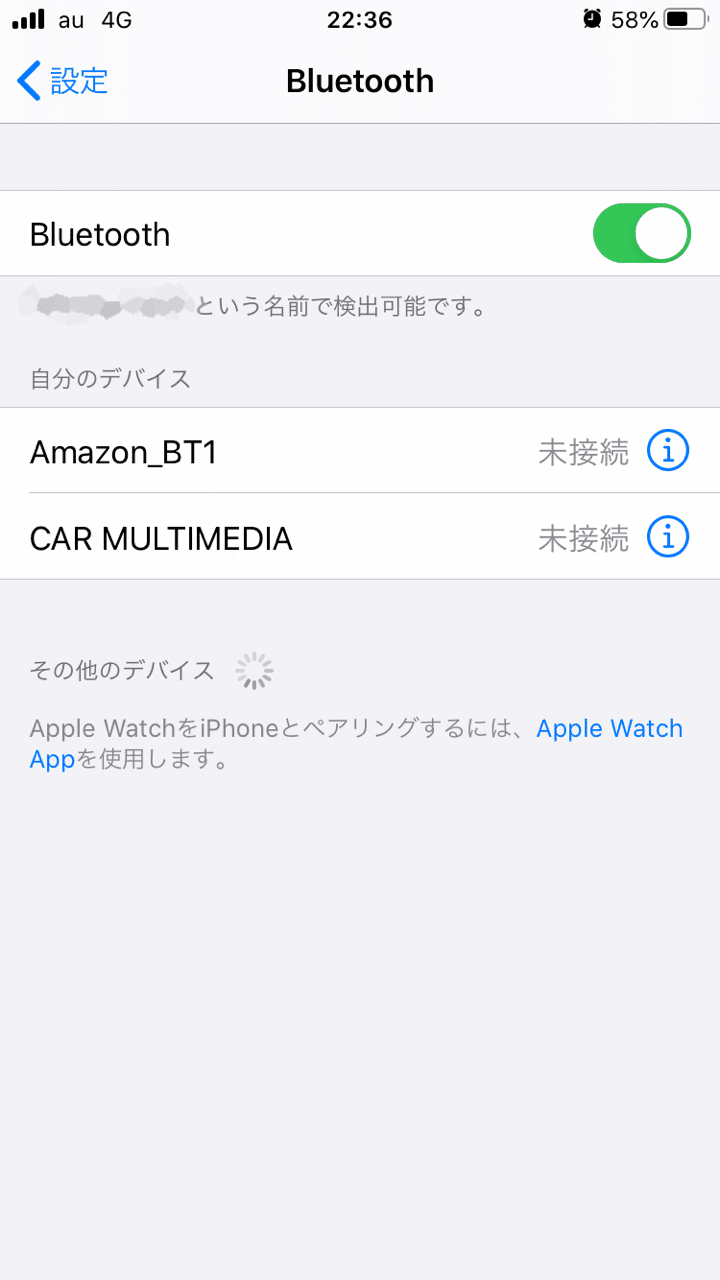This screenshot has width=720, height=1280.
Task: Toggle Bluetooth off then check devices
Action: pos(641,232)
